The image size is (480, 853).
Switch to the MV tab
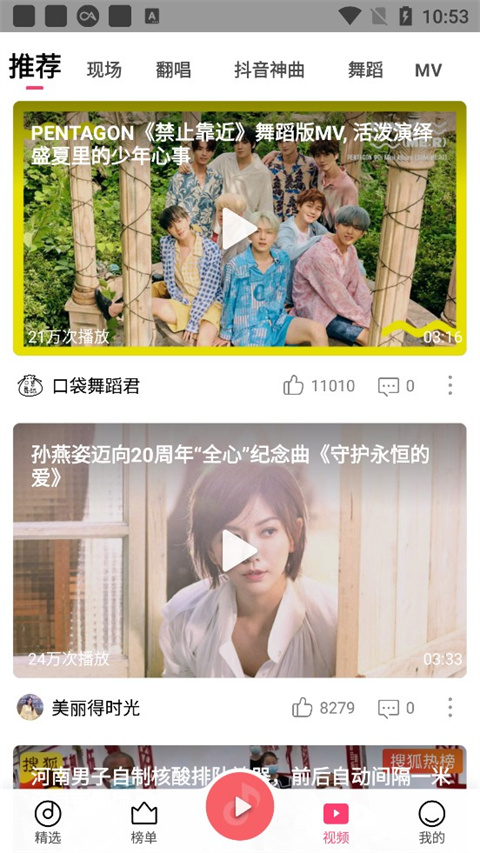428,70
